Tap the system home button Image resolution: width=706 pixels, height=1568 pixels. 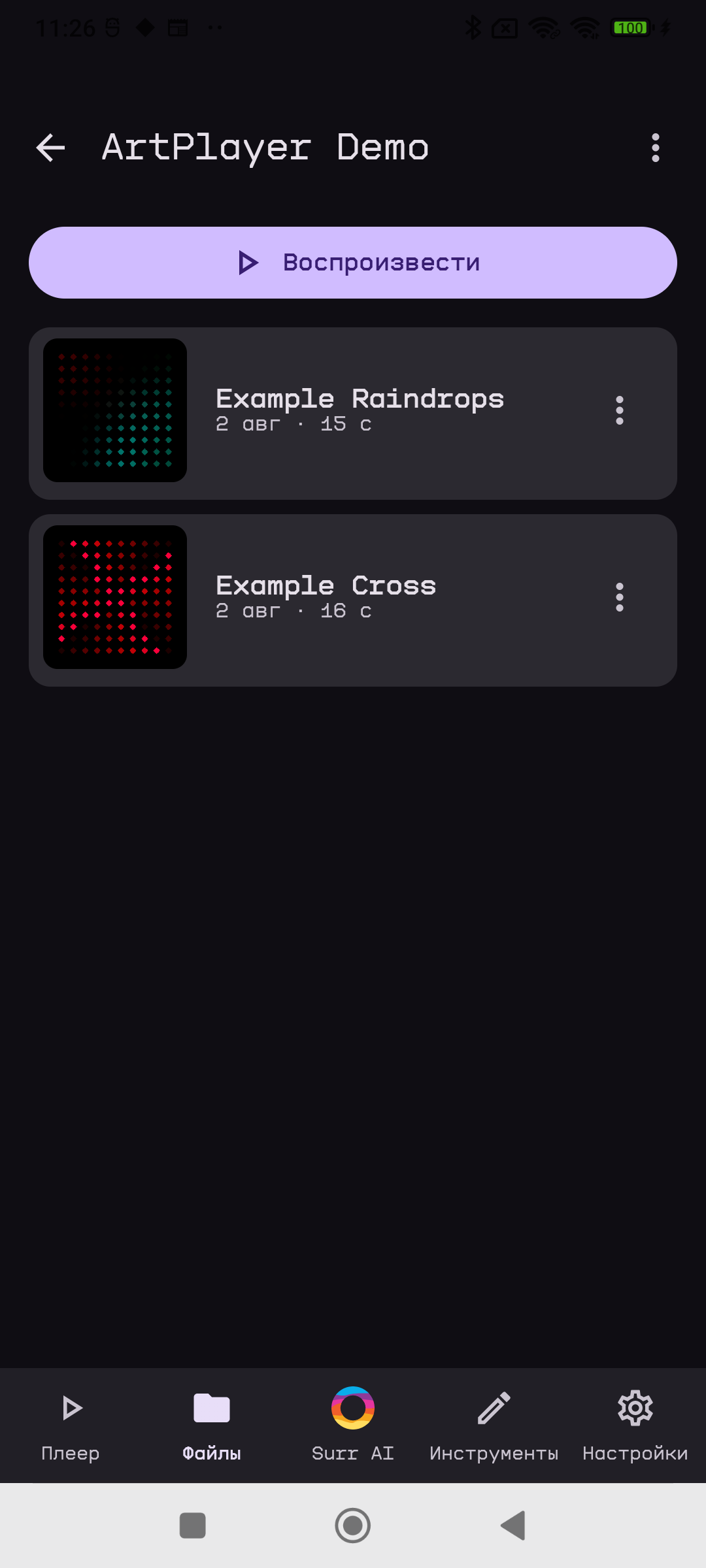(353, 1526)
